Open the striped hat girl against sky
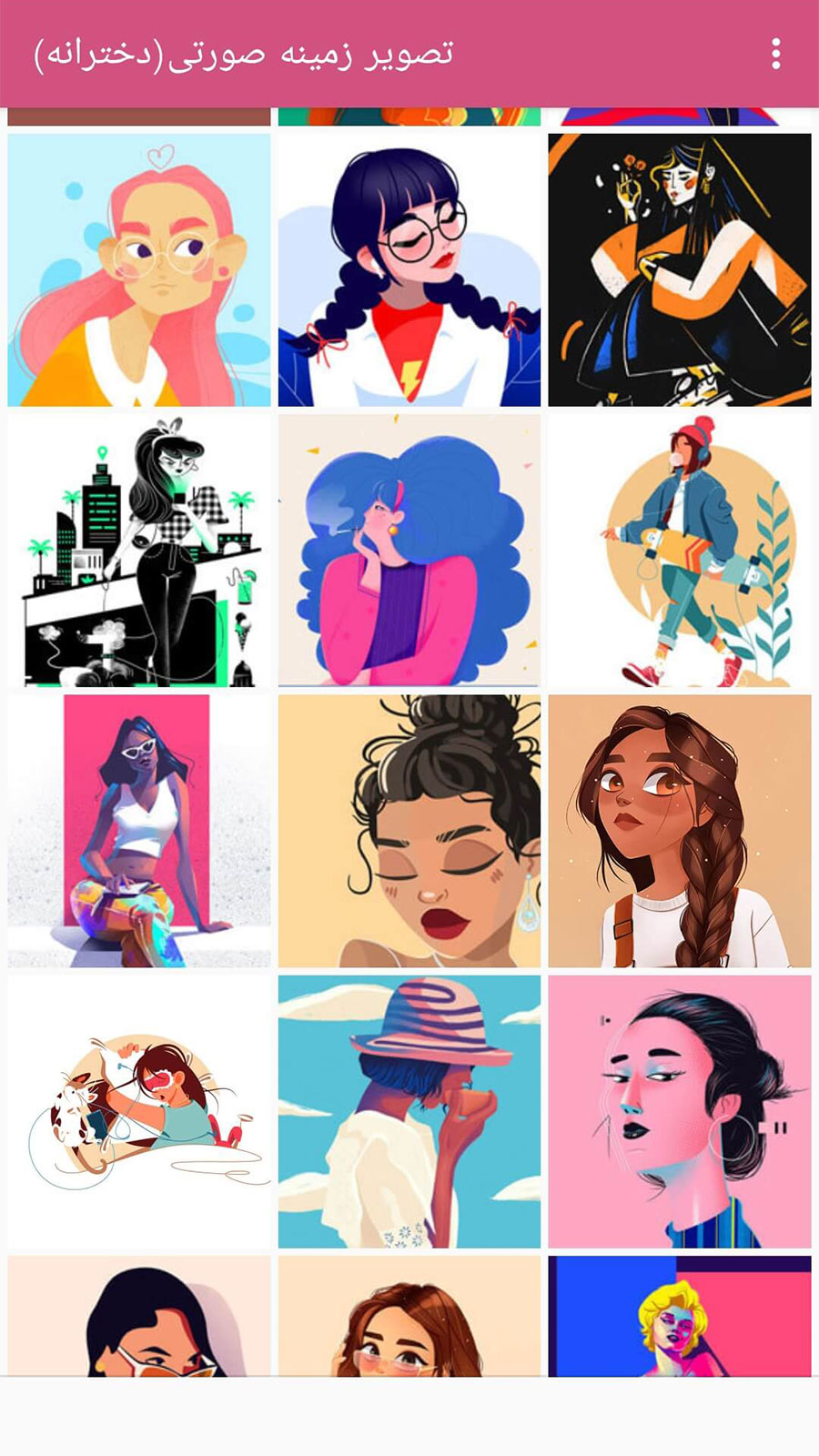 (409, 1111)
